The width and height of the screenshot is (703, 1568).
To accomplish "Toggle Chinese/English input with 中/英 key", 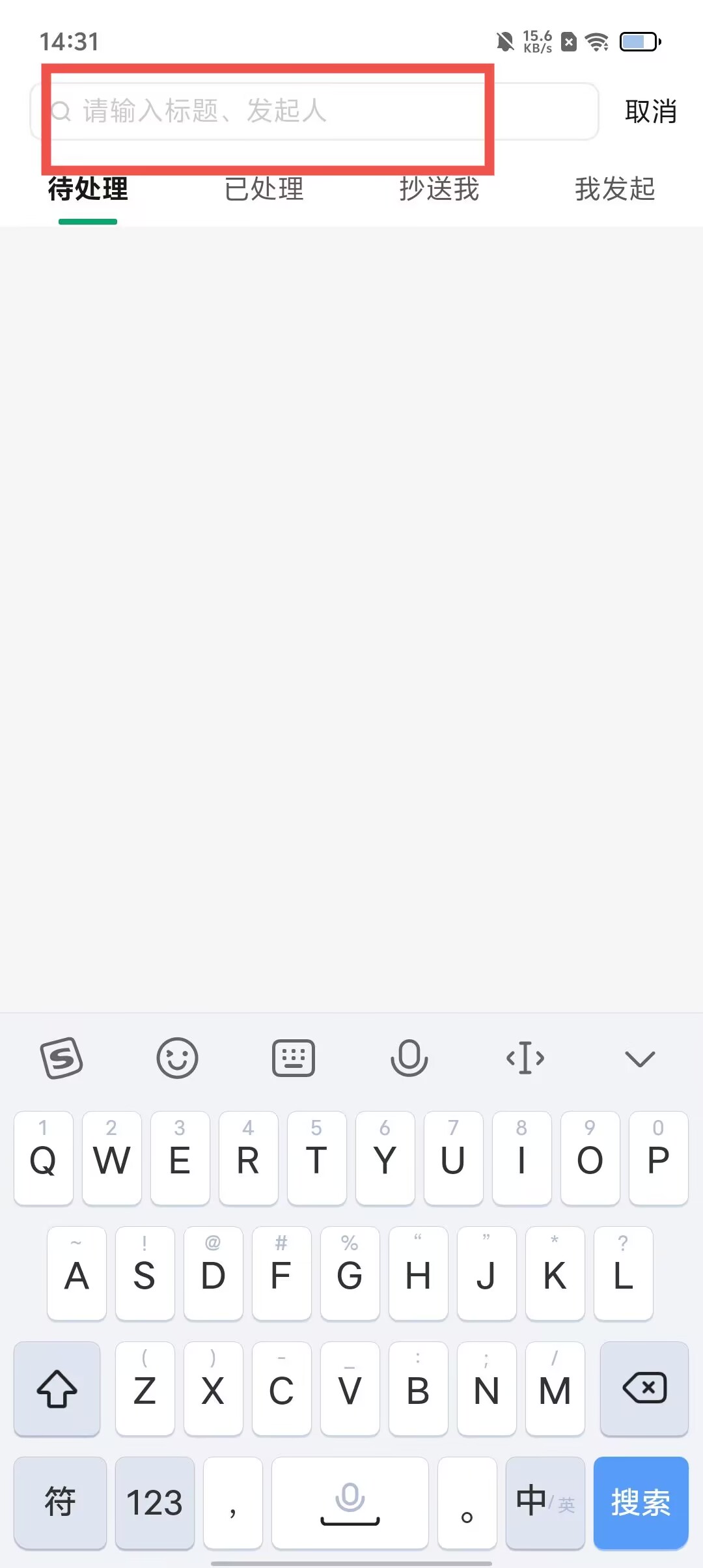I will tap(545, 1503).
